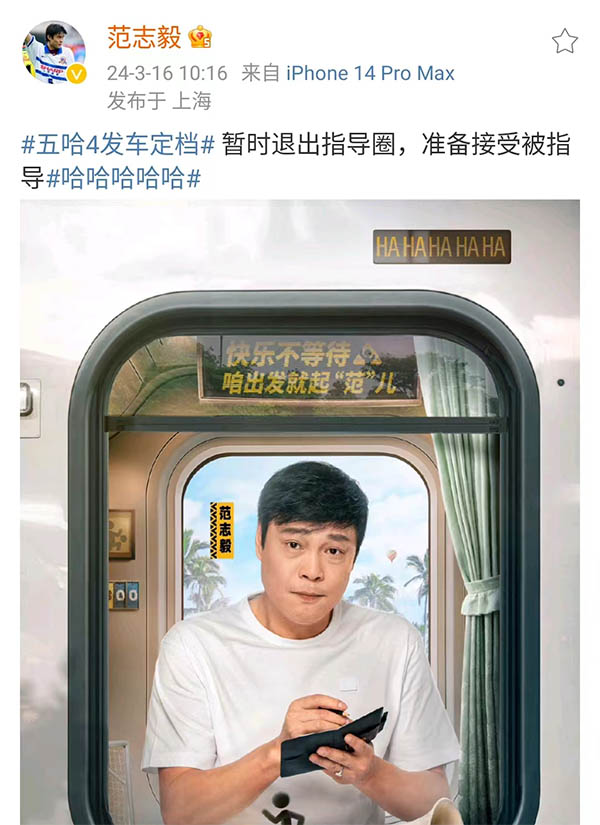The image size is (600, 825).
Task: Open 范志毅's profile avatar
Action: pos(53,53)
